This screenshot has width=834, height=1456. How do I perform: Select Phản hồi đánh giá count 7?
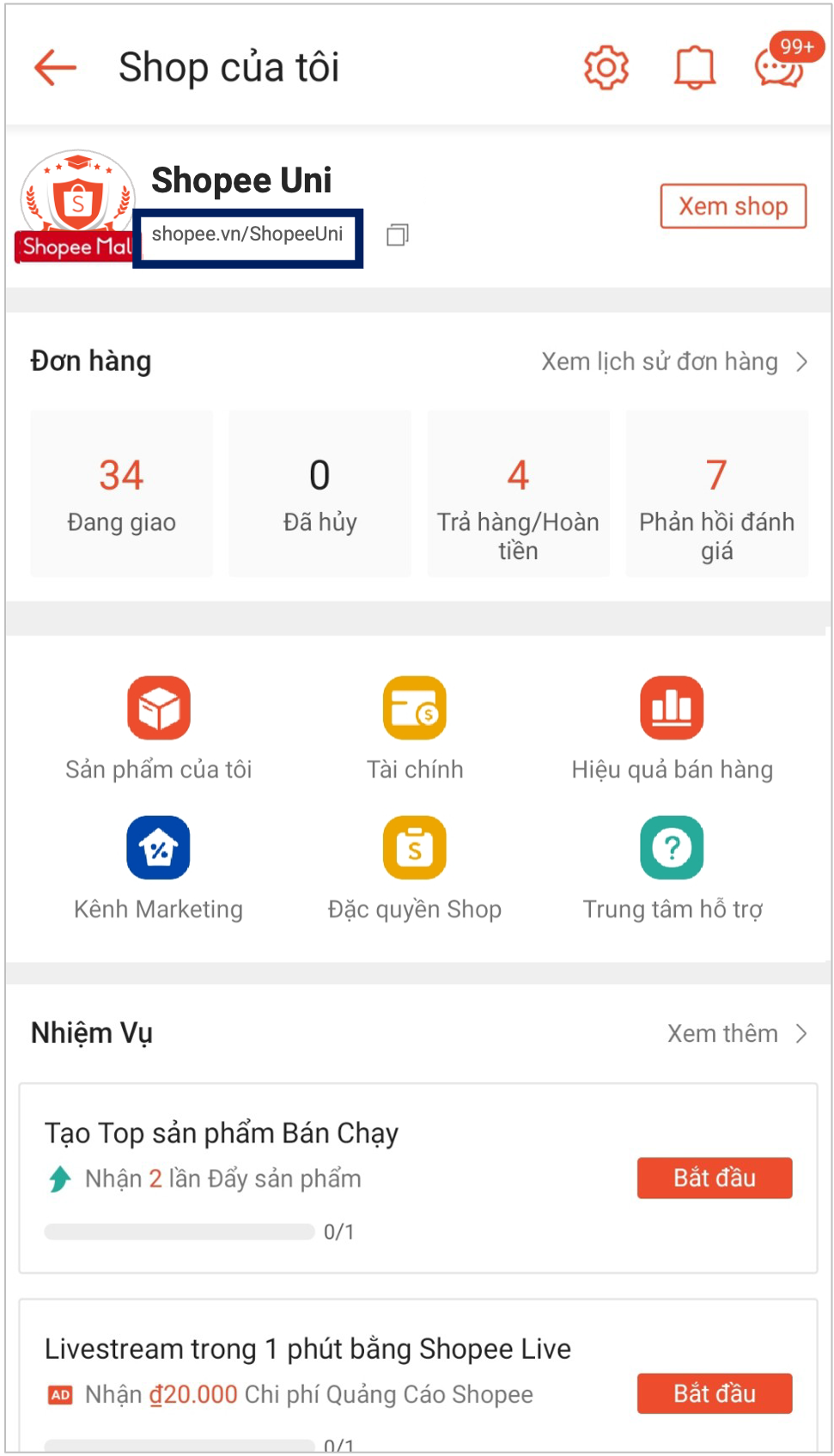coord(716,493)
